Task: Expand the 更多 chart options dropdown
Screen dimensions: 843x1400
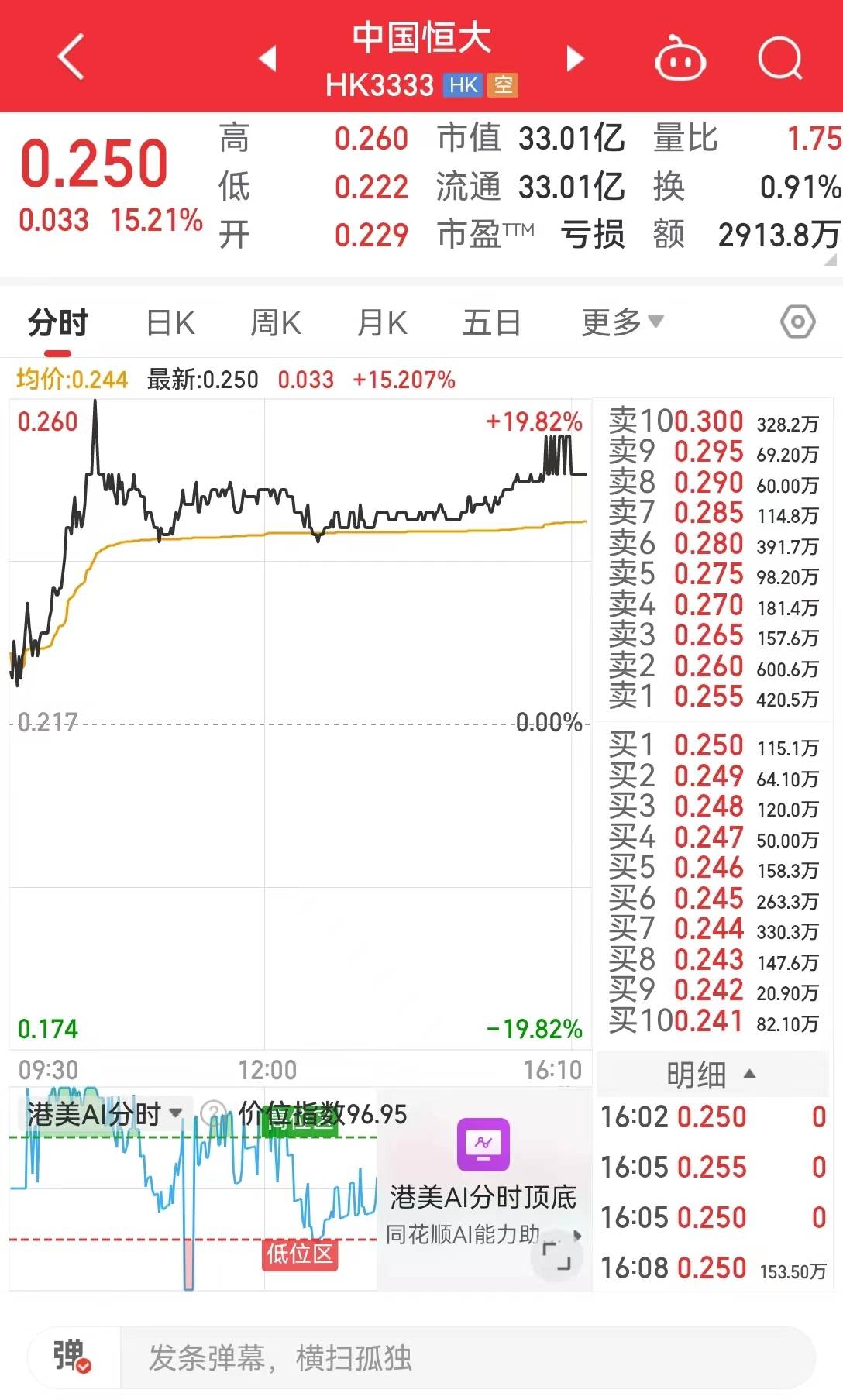Action: coord(621,322)
